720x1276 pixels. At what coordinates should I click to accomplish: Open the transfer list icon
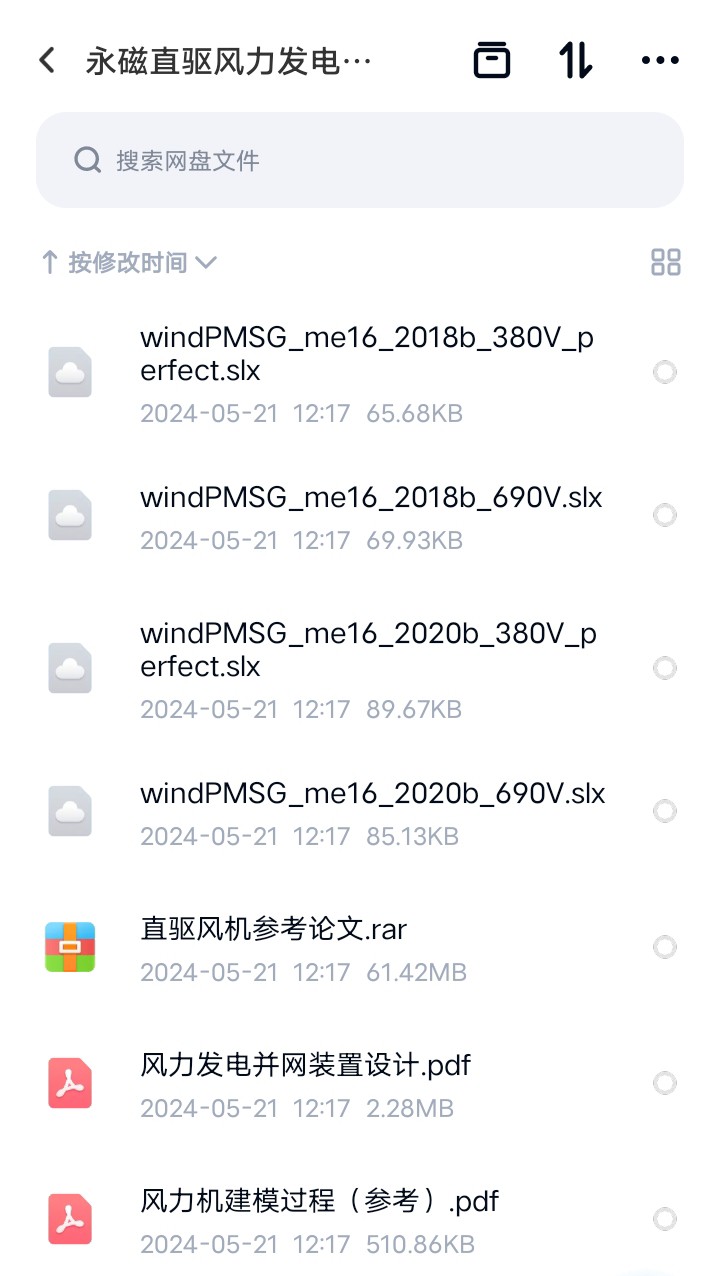click(491, 61)
